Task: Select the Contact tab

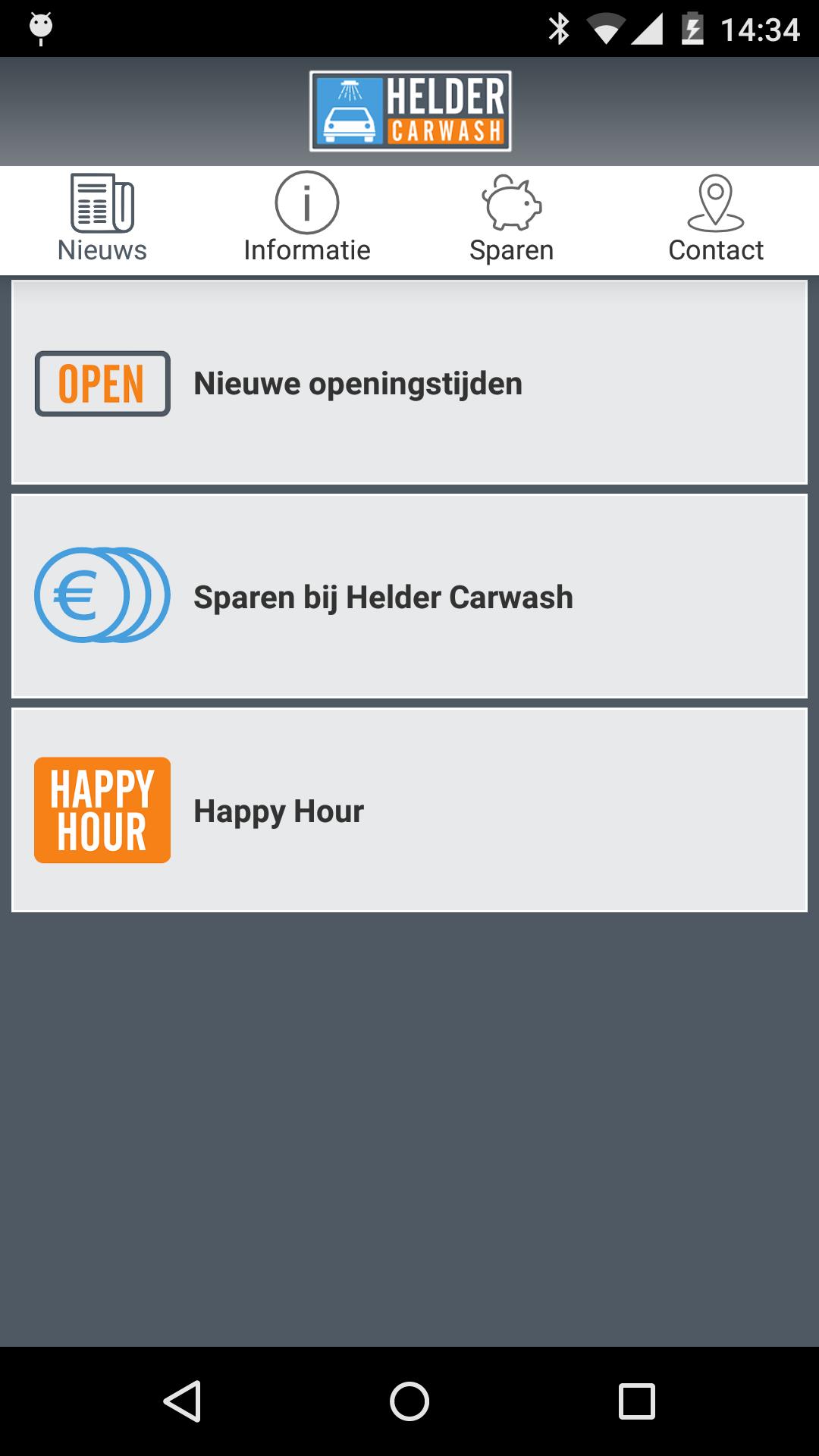Action: [x=716, y=220]
